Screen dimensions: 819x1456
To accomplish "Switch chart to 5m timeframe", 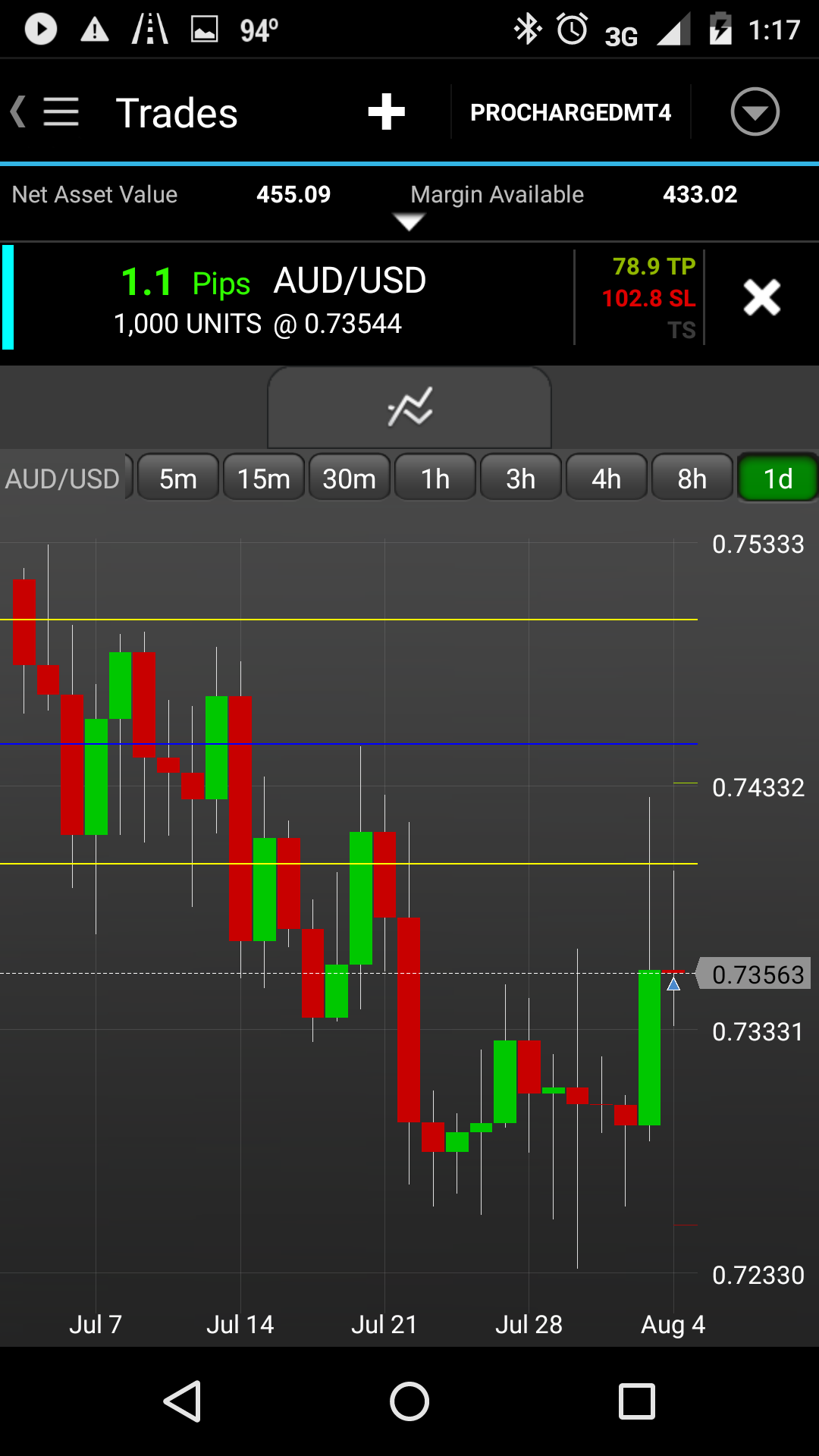I will pyautogui.click(x=178, y=479).
